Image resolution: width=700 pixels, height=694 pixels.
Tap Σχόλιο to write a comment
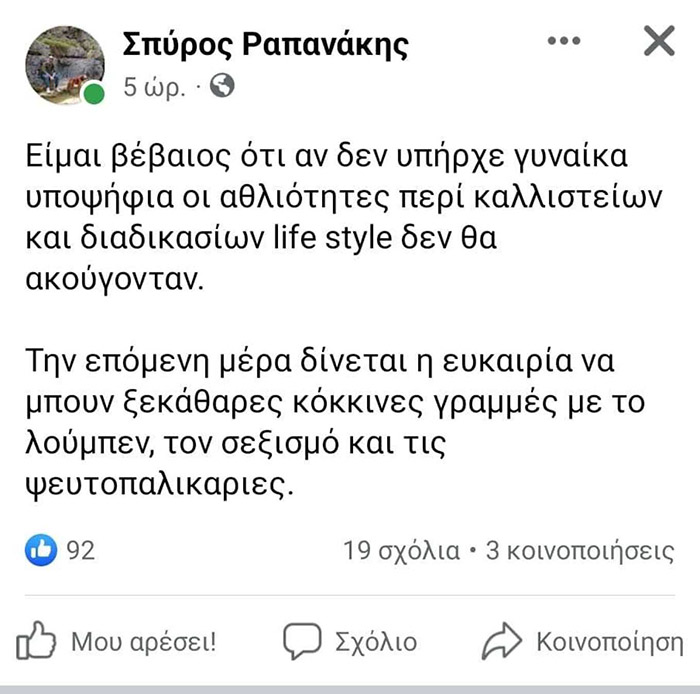click(x=349, y=641)
